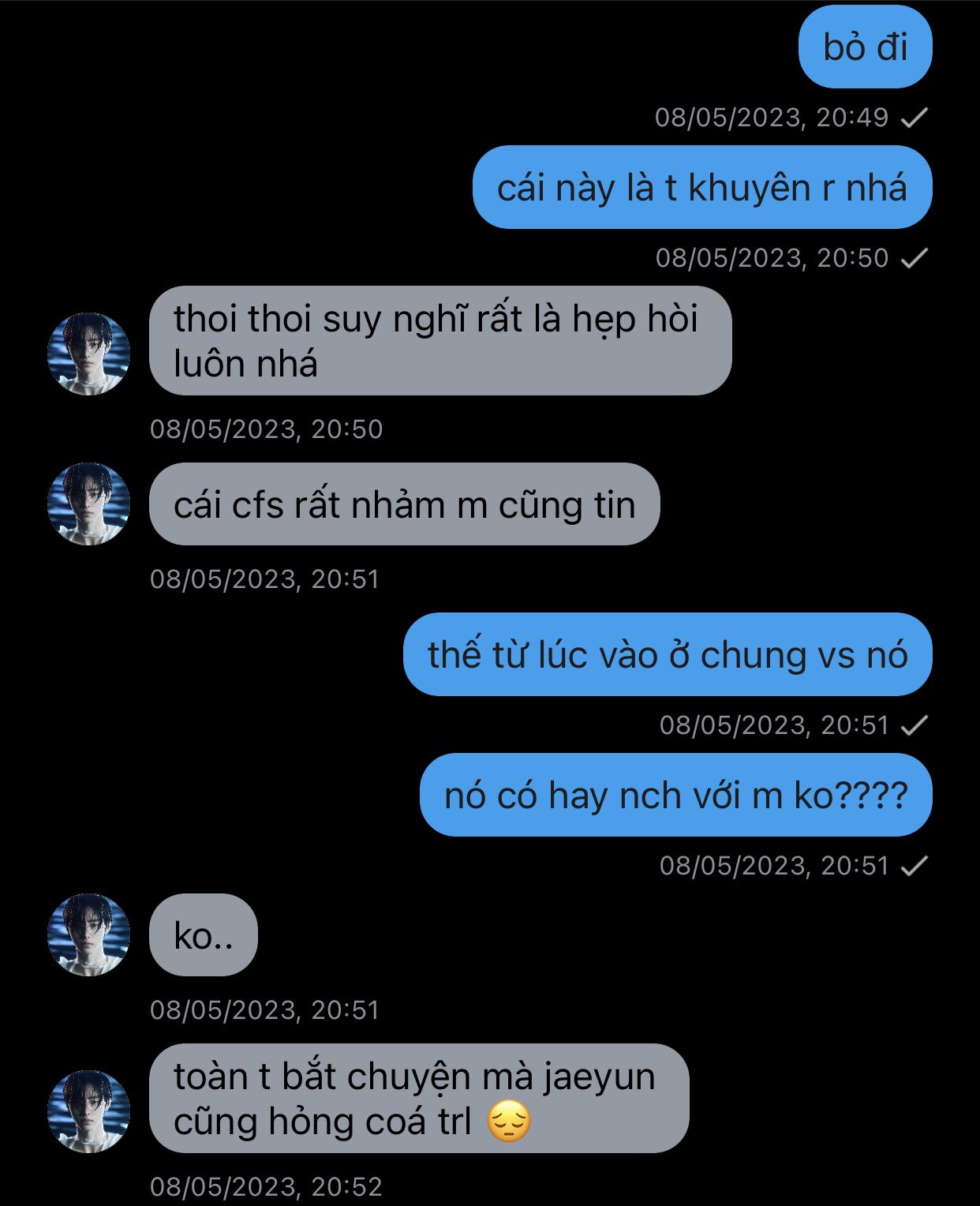View profile from avatar near 'toàn t bắt chuyện'

88,1111
